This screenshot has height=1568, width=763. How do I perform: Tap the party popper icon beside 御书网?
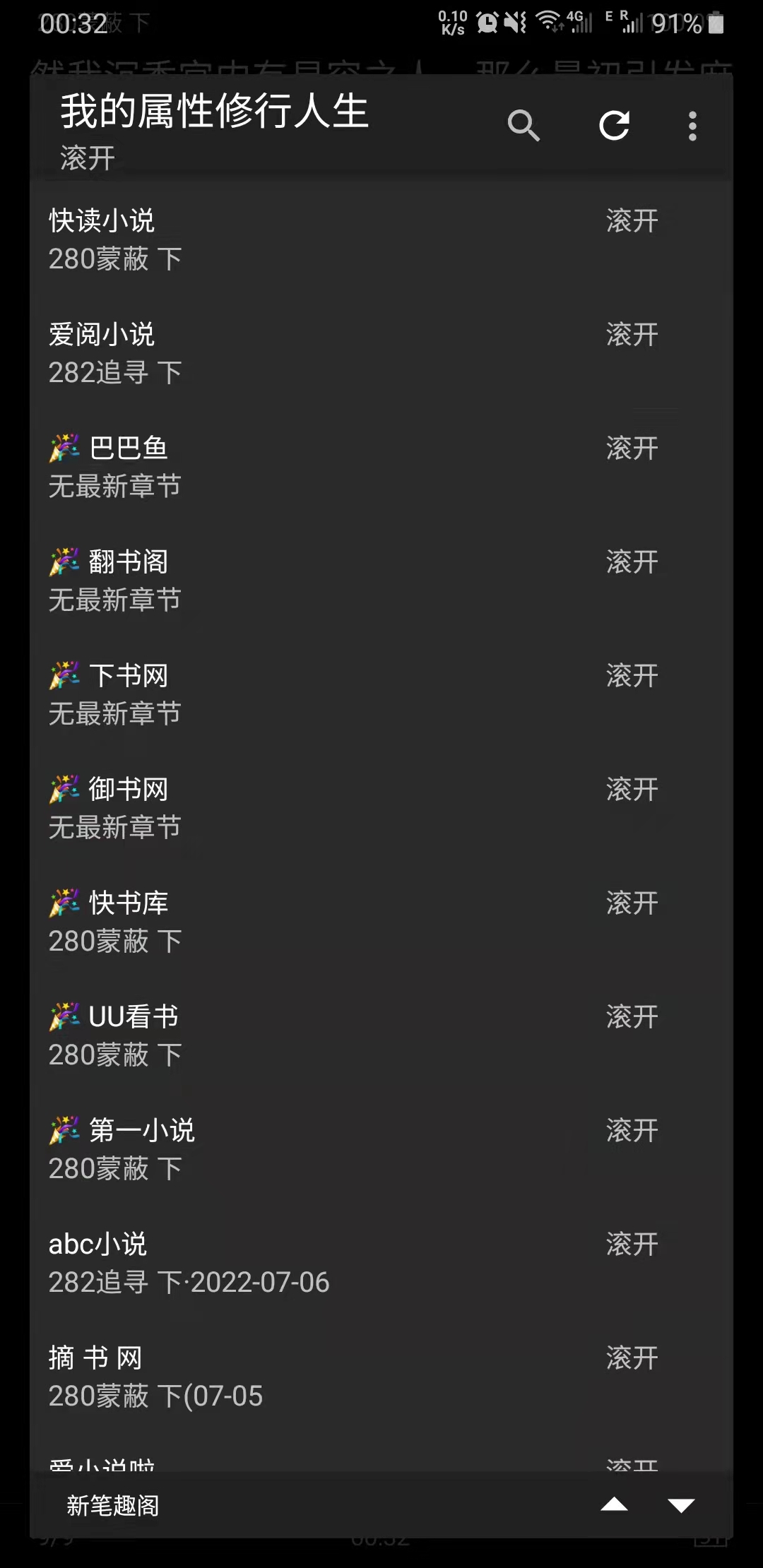pyautogui.click(x=65, y=788)
